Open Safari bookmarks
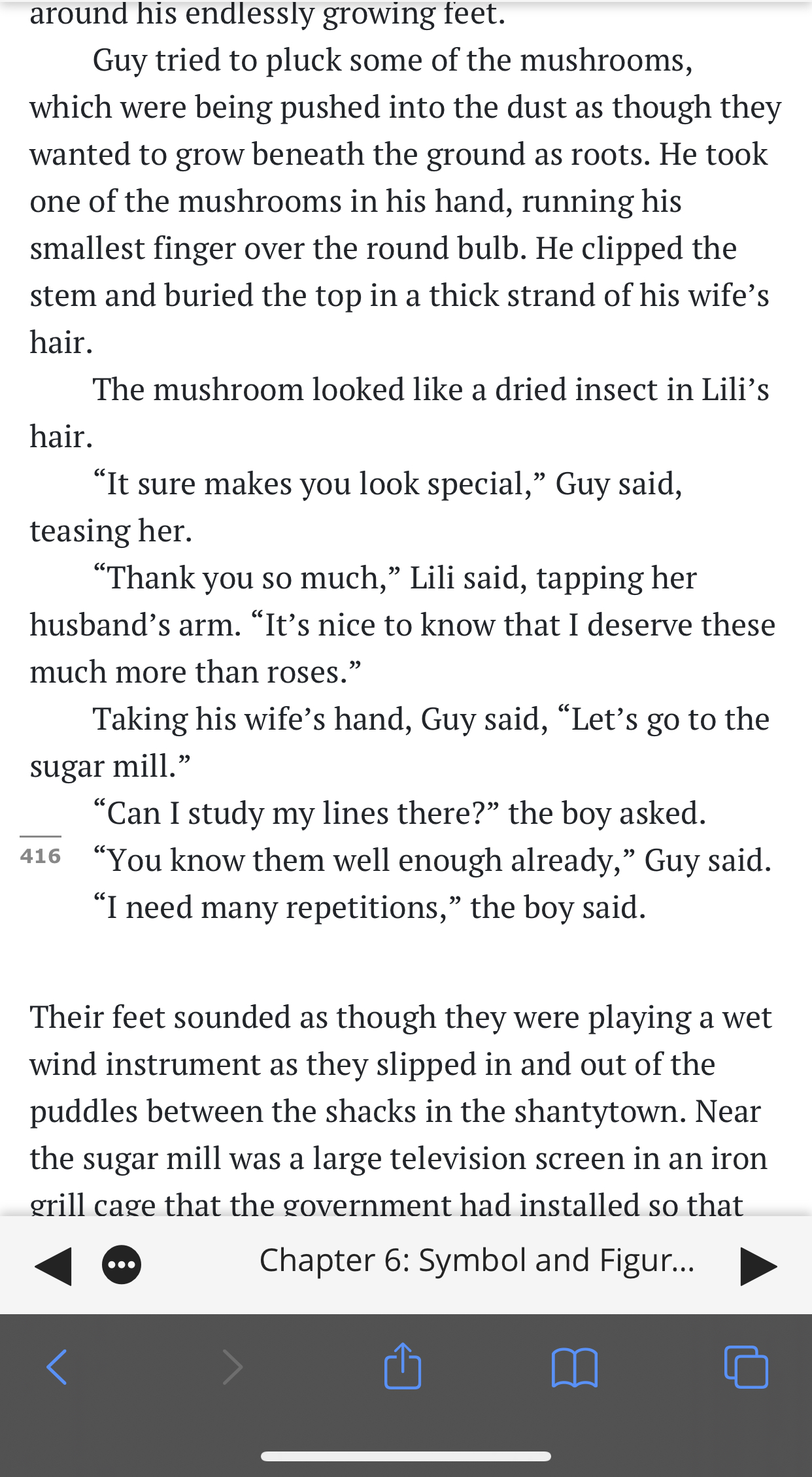812x1477 pixels. coord(575,1367)
